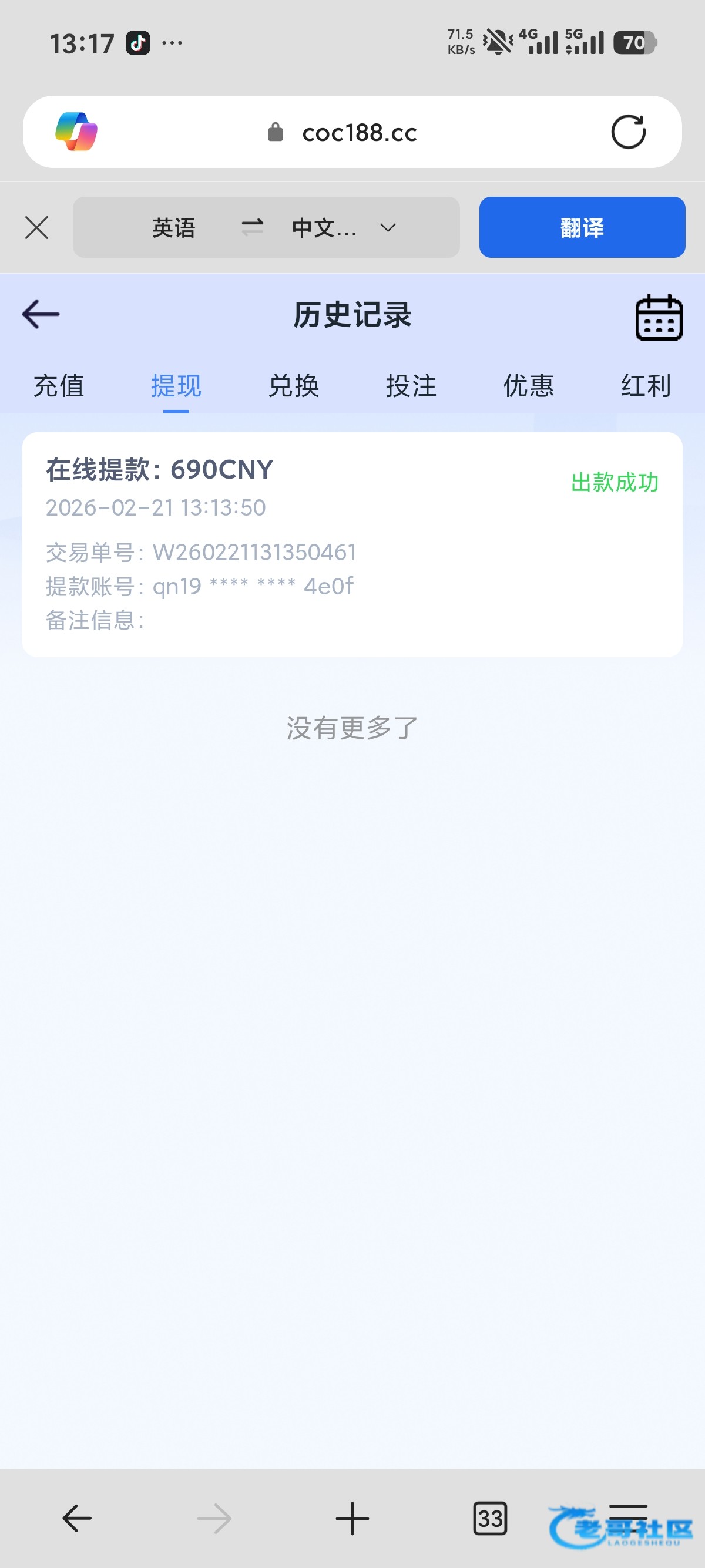Tap the blue 翻译 button

[582, 228]
